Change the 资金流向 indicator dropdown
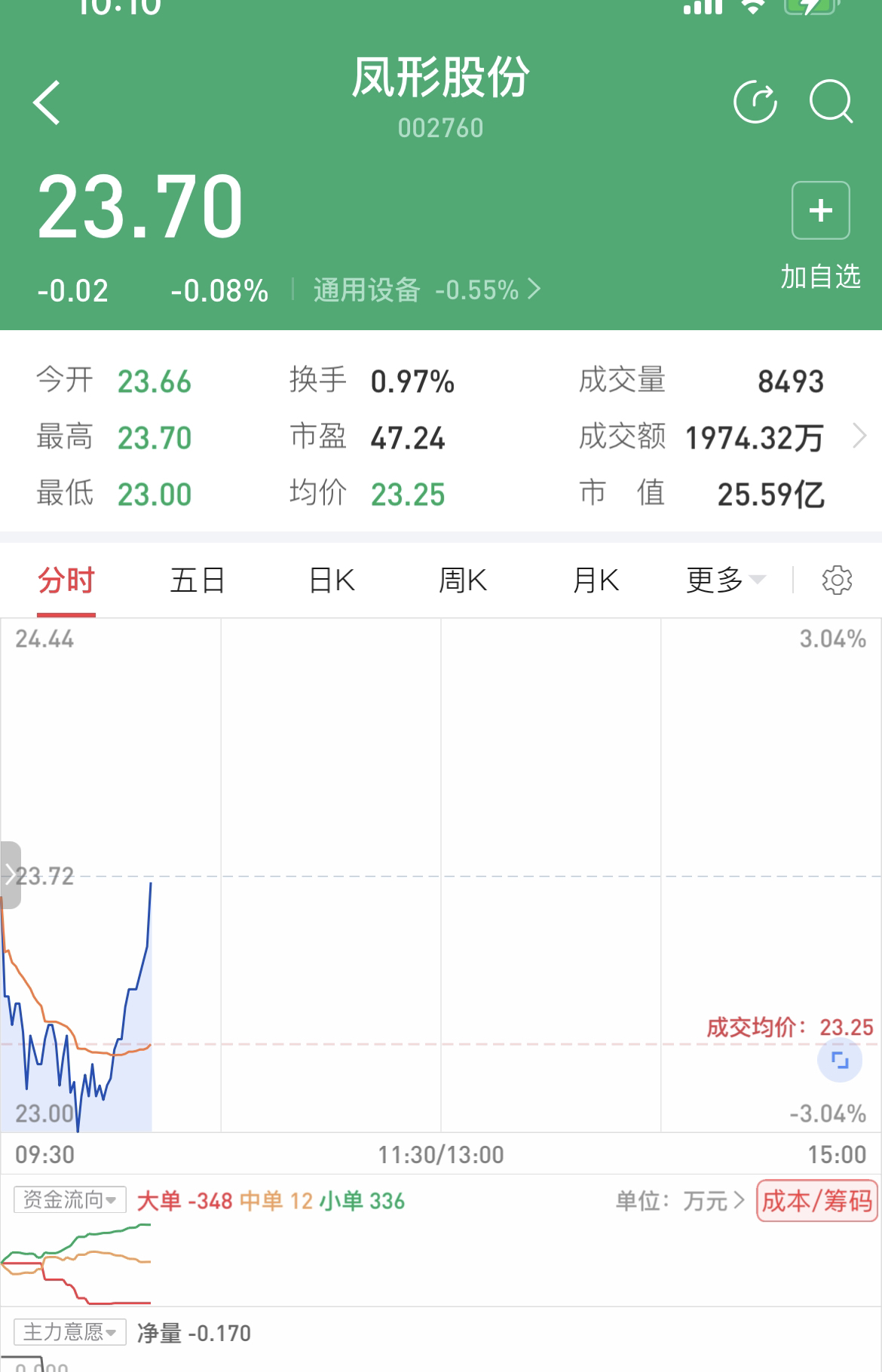The image size is (882, 1372). (x=69, y=1199)
